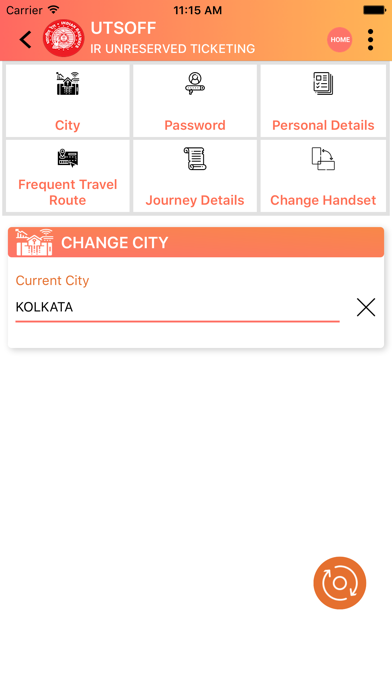Tap the Current City field showing KOLKATA
This screenshot has width=392, height=696.
pos(178,307)
